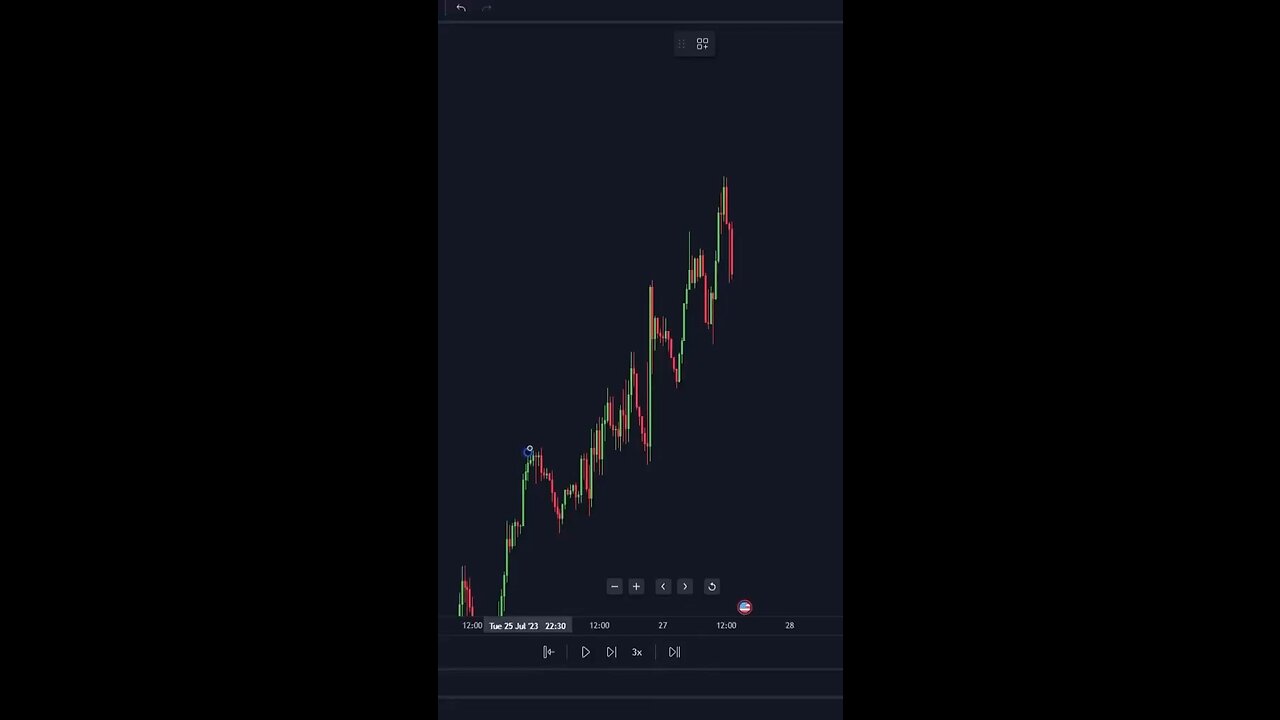Open the add widgets grid icon
The width and height of the screenshot is (1280, 720).
702,44
